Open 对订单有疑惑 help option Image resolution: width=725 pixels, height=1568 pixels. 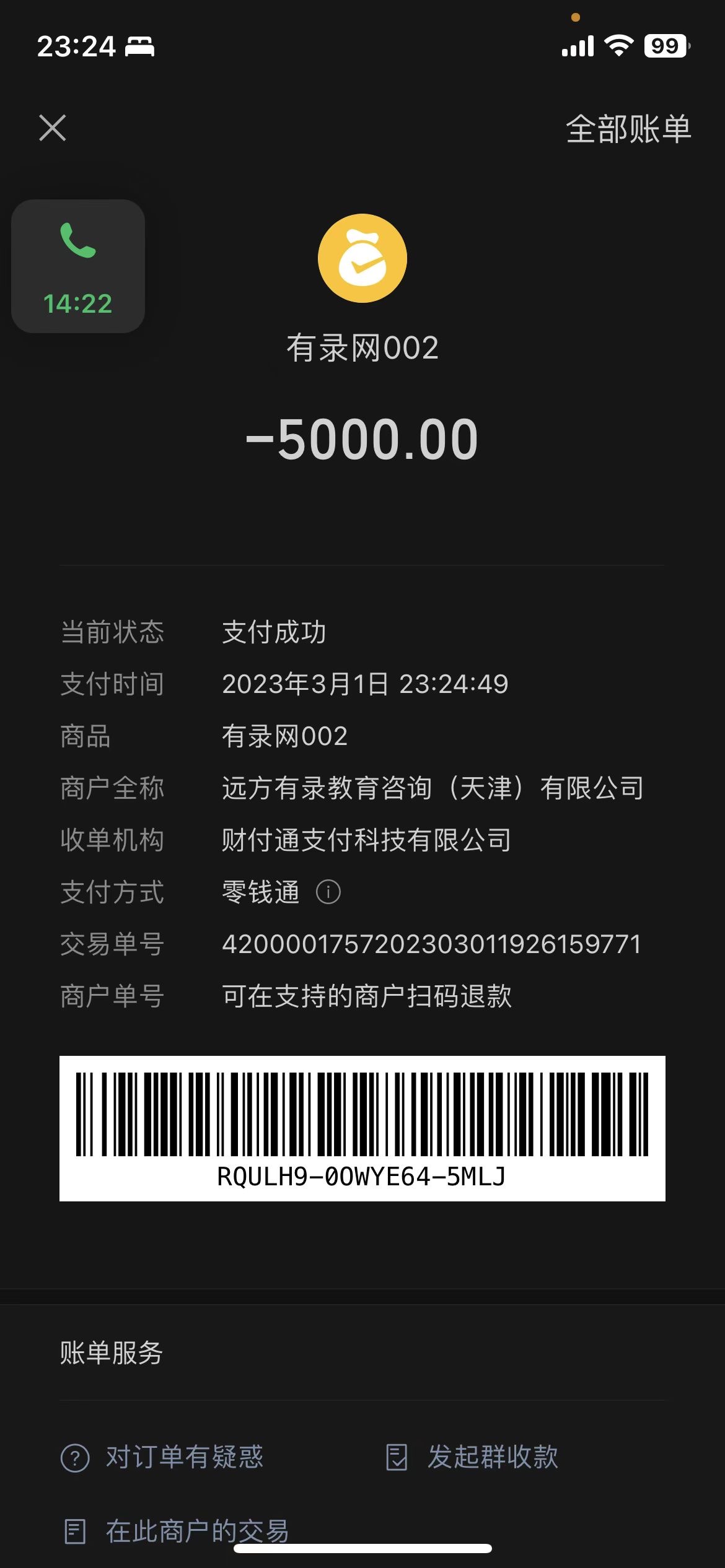pos(162,1457)
